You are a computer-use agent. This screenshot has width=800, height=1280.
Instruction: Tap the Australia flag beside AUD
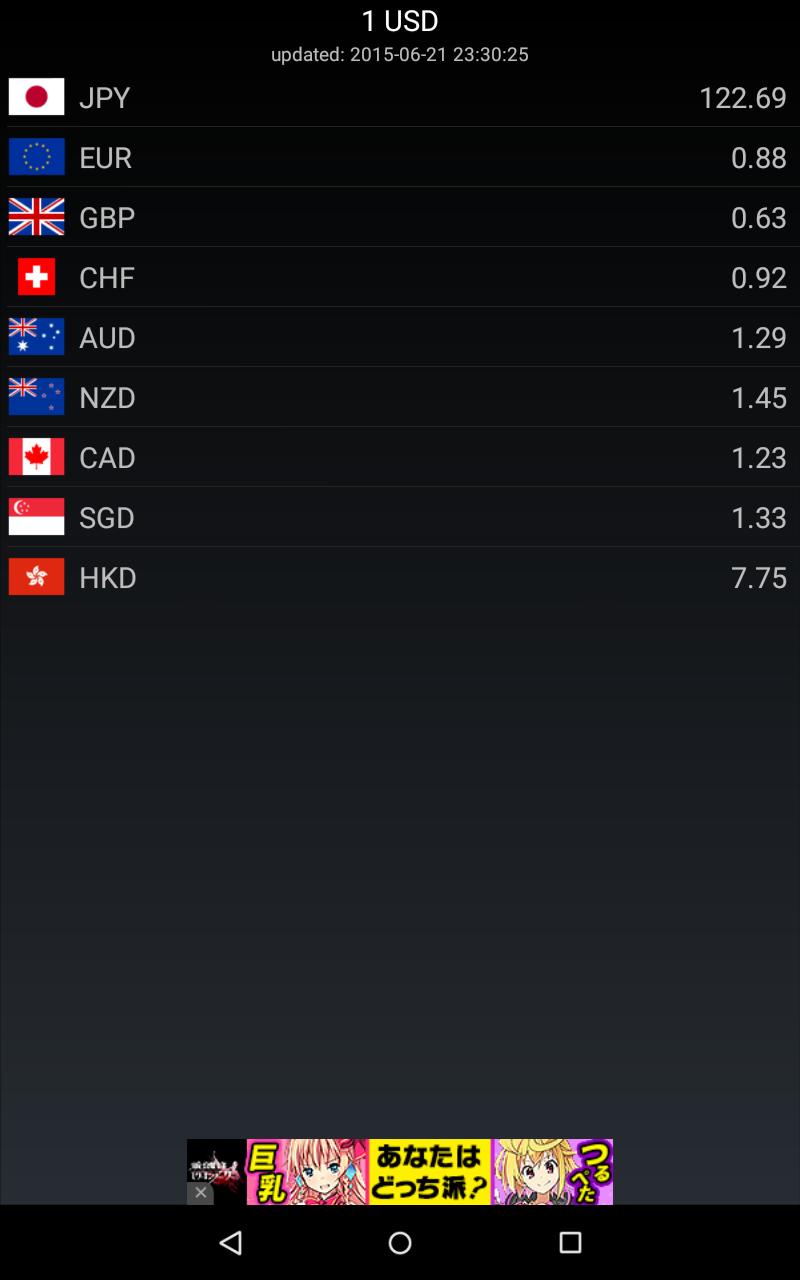(x=36, y=337)
